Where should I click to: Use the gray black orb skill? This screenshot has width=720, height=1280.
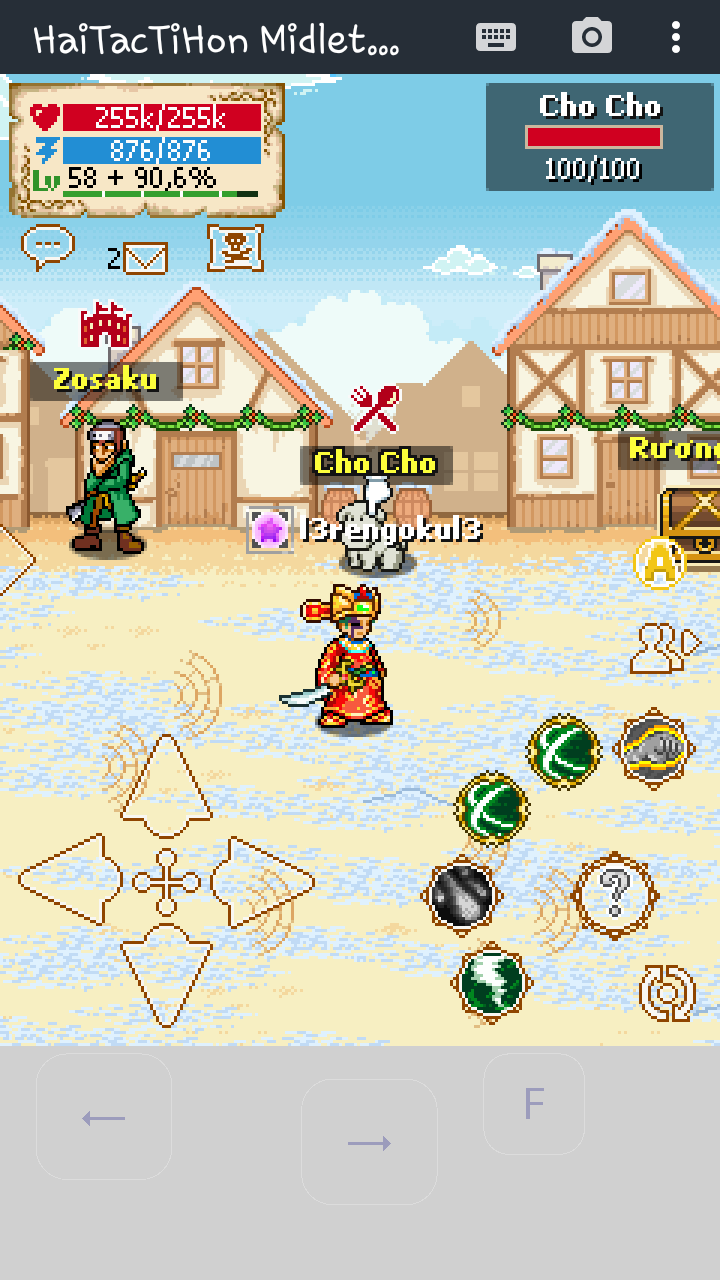[461, 896]
